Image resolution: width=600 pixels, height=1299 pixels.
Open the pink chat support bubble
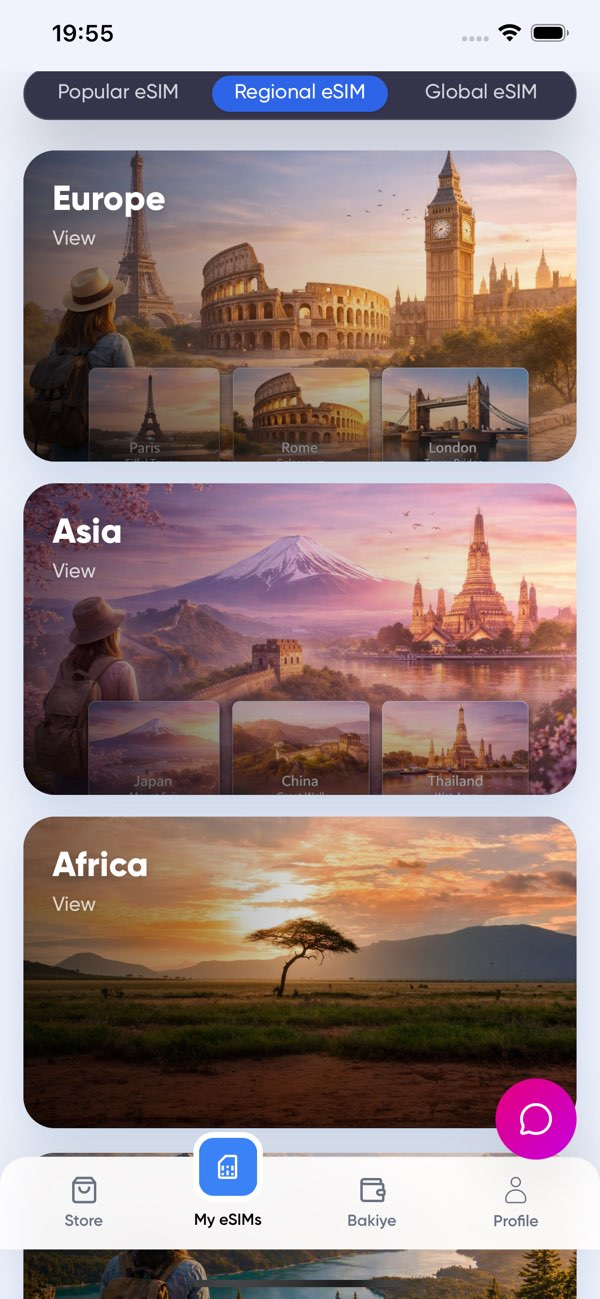[536, 1119]
